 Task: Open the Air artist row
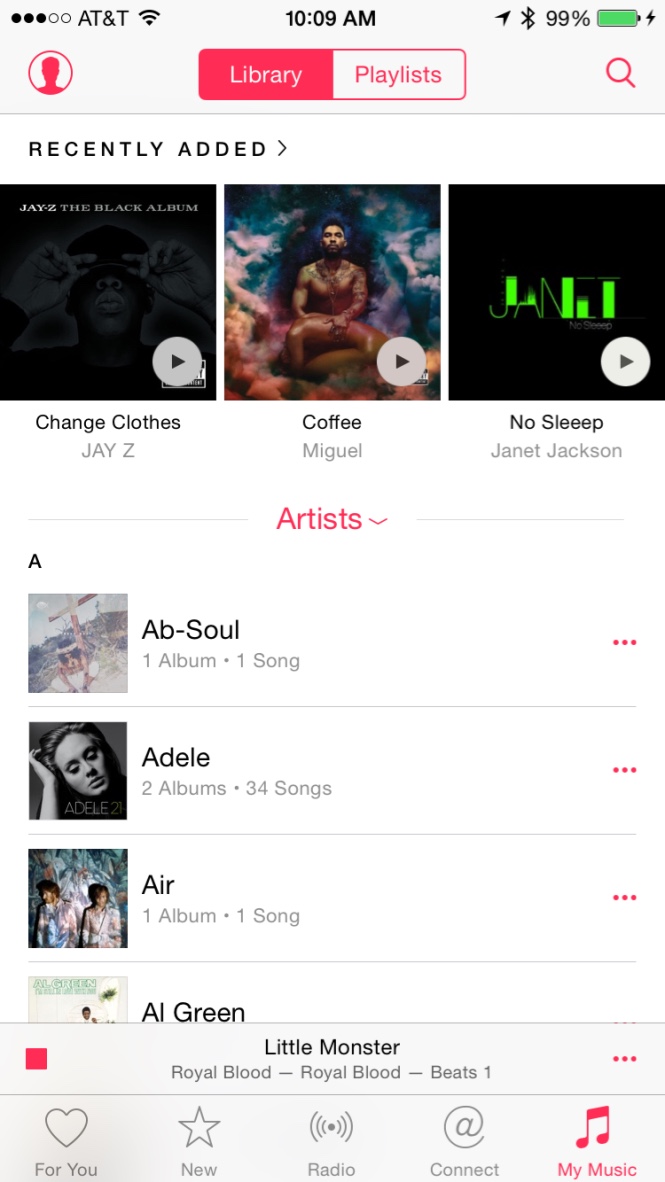(332, 898)
